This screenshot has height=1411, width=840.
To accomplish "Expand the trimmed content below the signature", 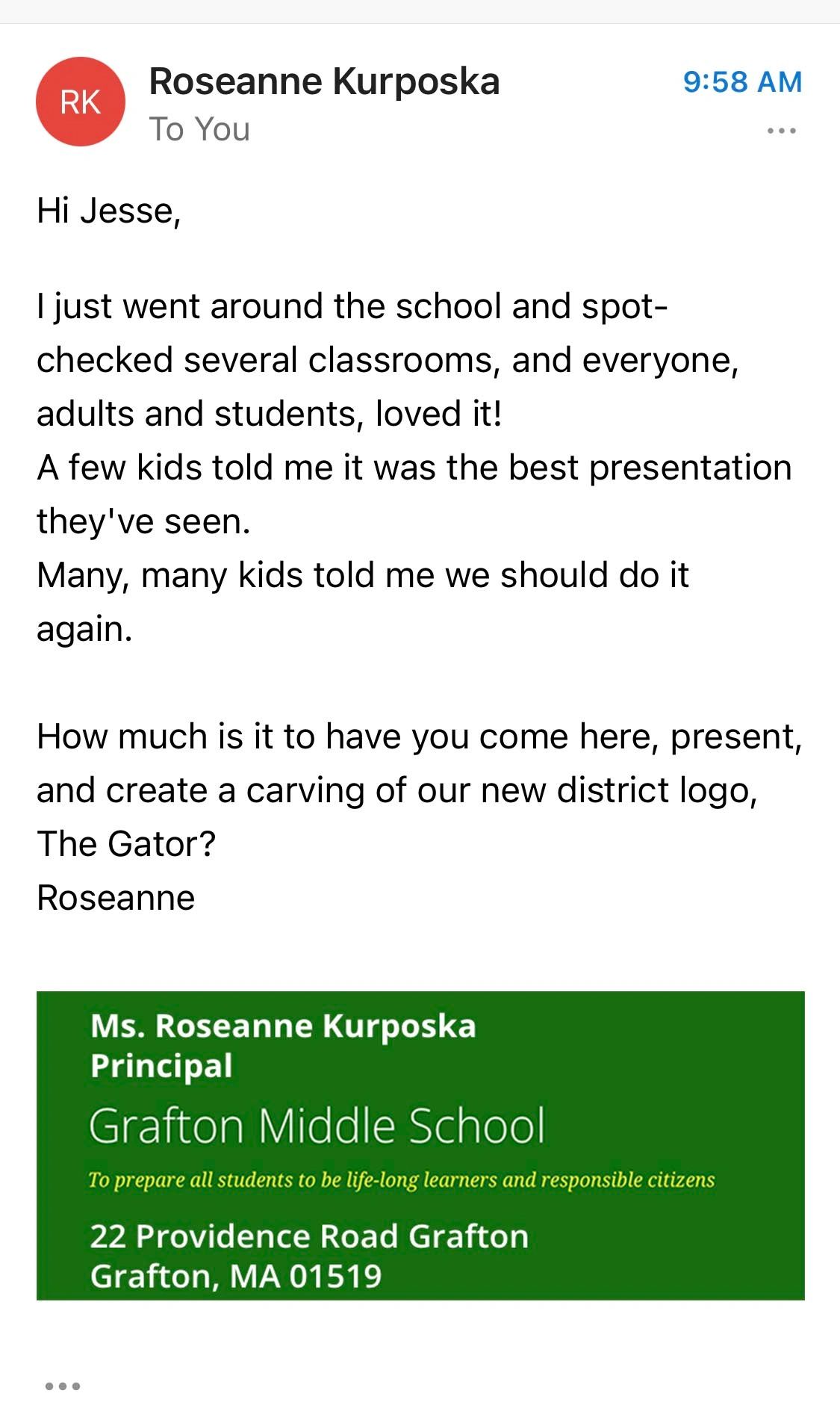I will point(63,1386).
